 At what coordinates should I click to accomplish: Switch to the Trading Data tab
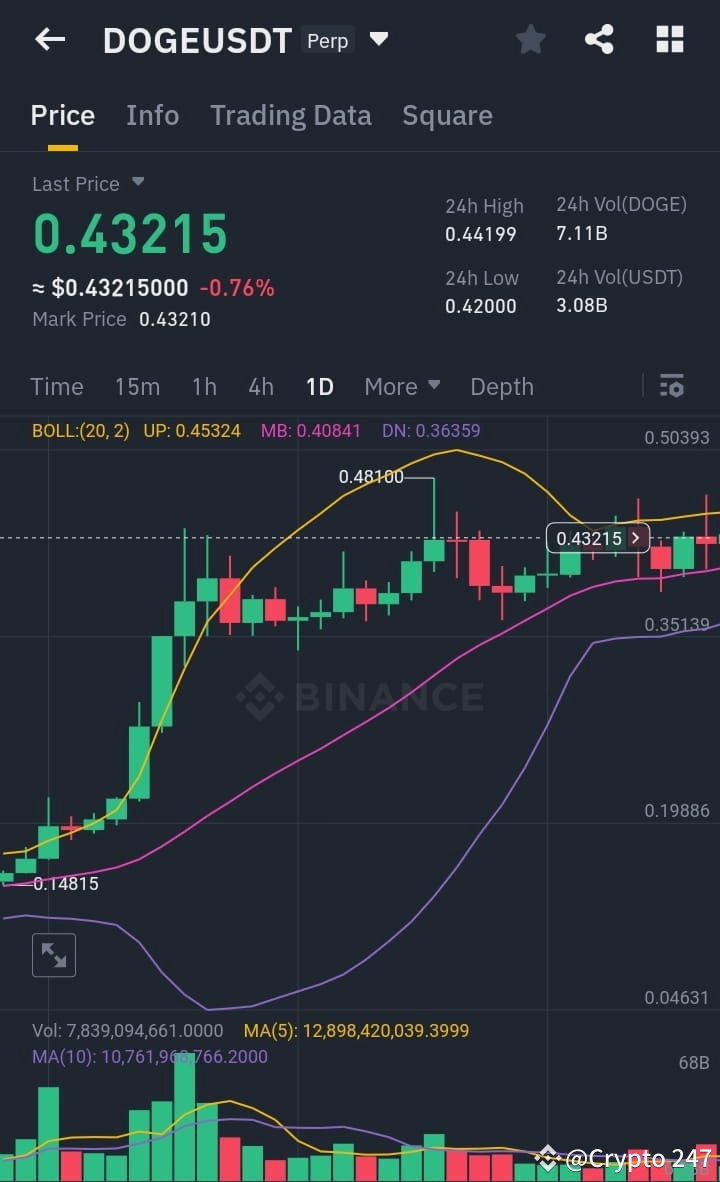[x=291, y=115]
